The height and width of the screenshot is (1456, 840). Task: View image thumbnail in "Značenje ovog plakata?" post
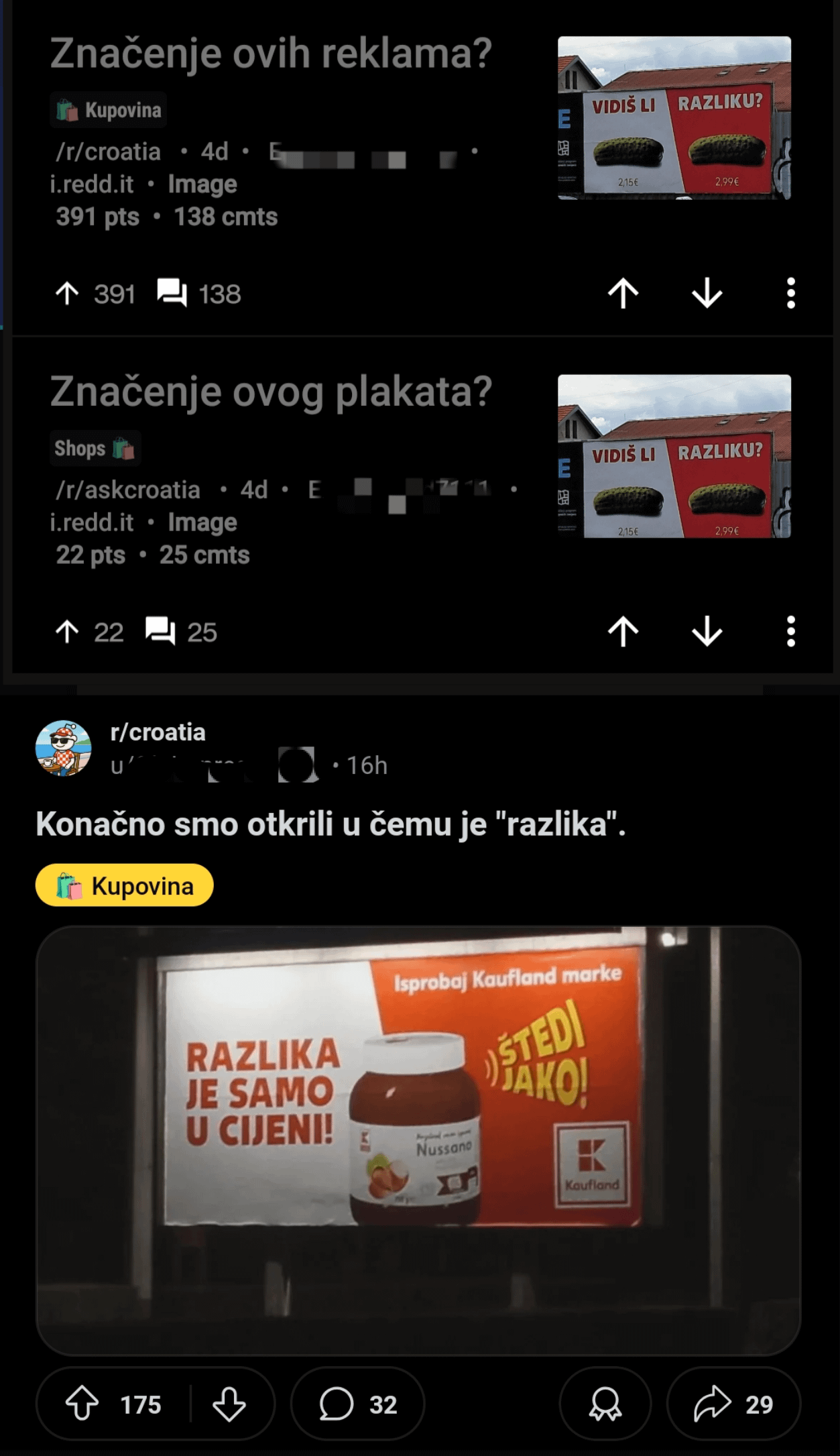coord(674,456)
